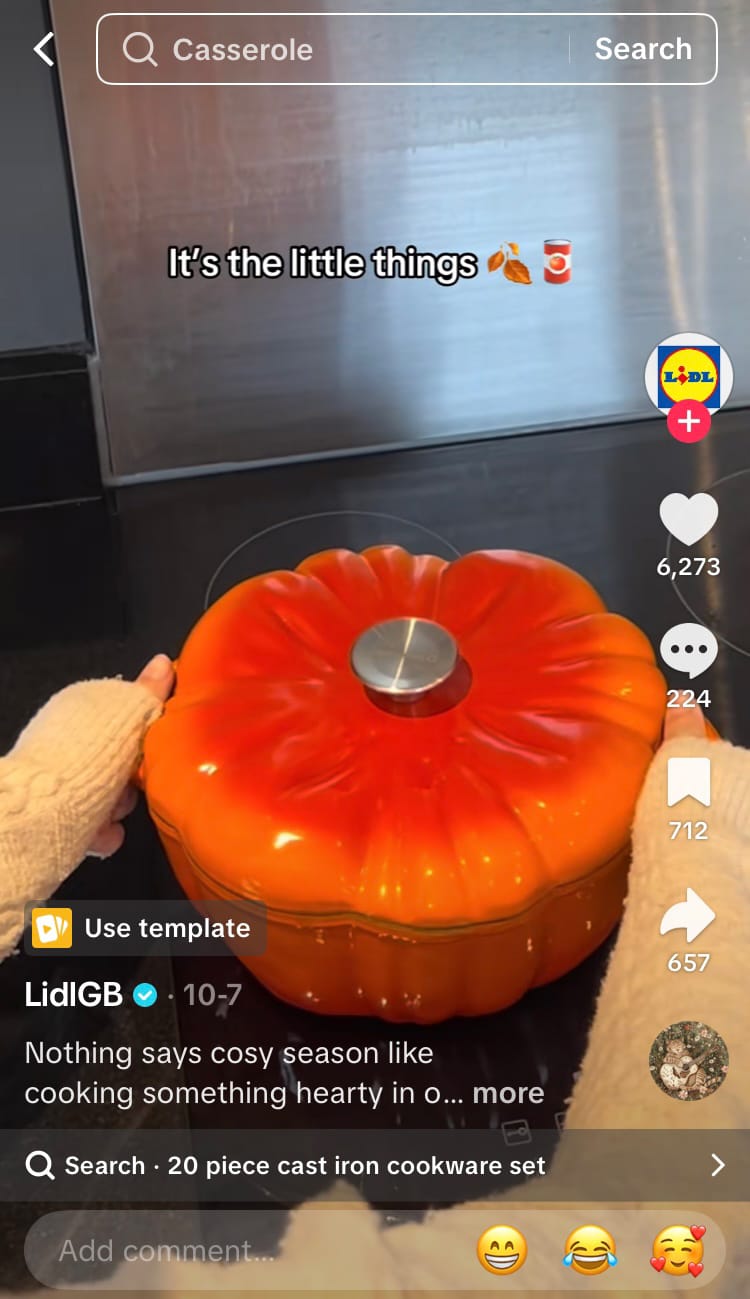The width and height of the screenshot is (750, 1299).
Task: Open the Lidl profile avatar
Action: tap(688, 376)
